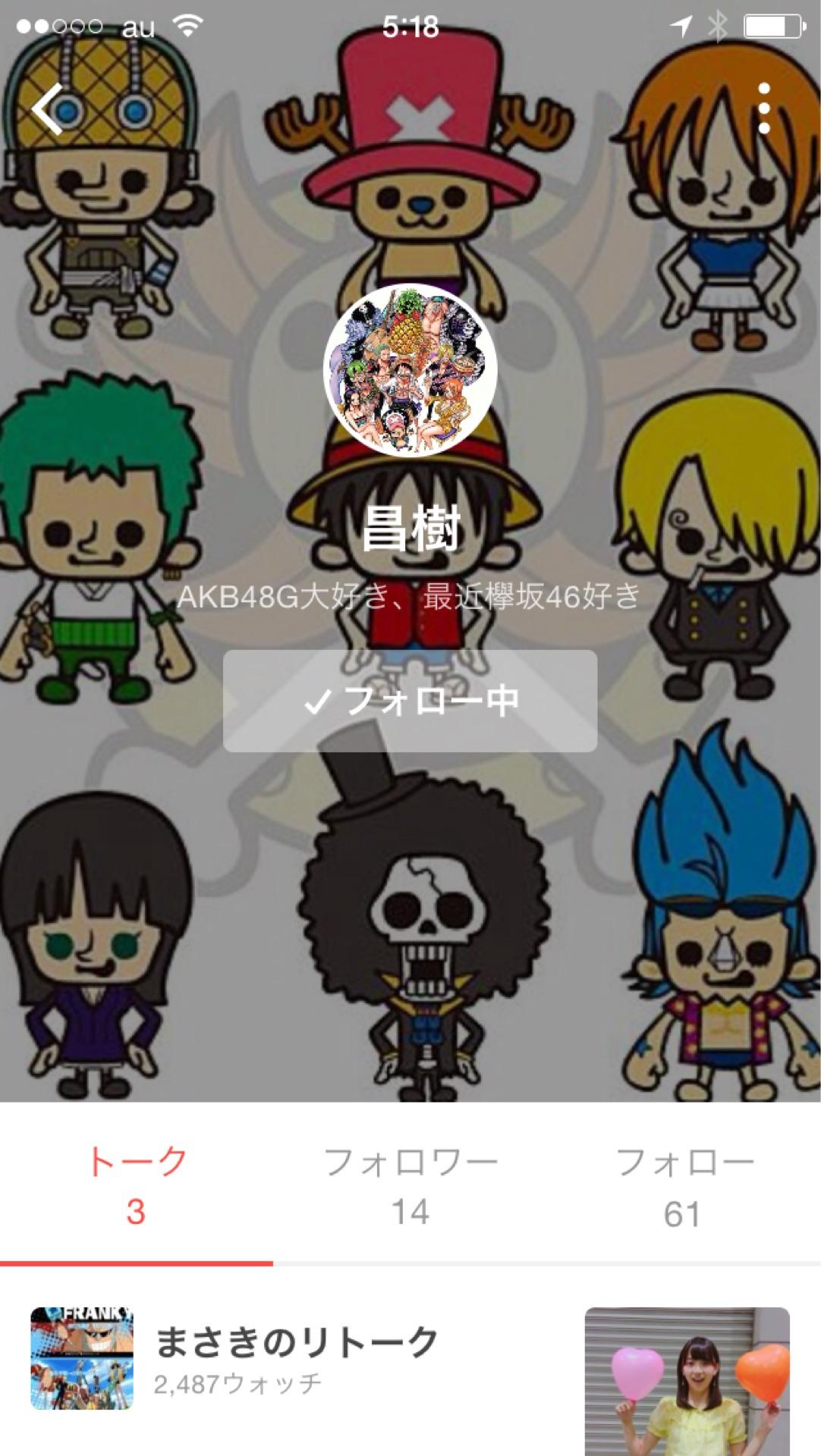Image resolution: width=821 pixels, height=1456 pixels.
Task: Switch to the フォロー tab
Action: tap(683, 1185)
